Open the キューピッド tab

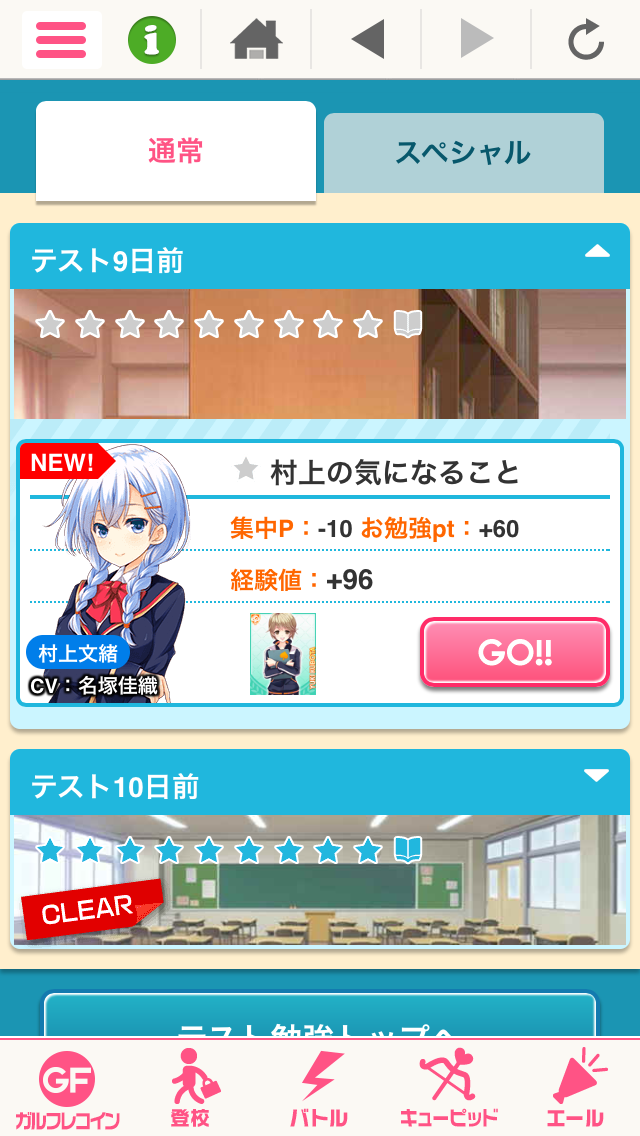[448, 1090]
